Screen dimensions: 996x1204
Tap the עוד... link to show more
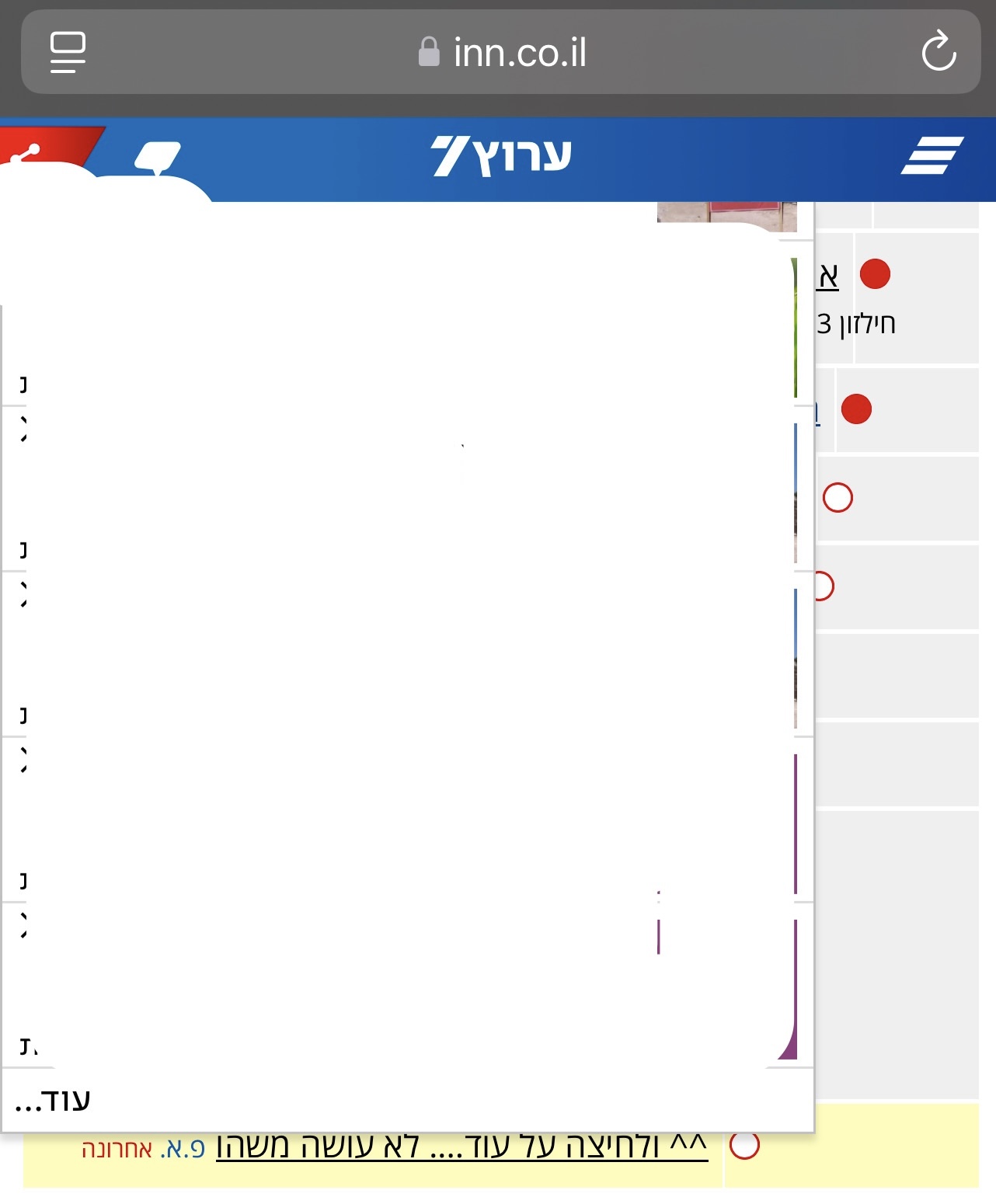[53, 1100]
